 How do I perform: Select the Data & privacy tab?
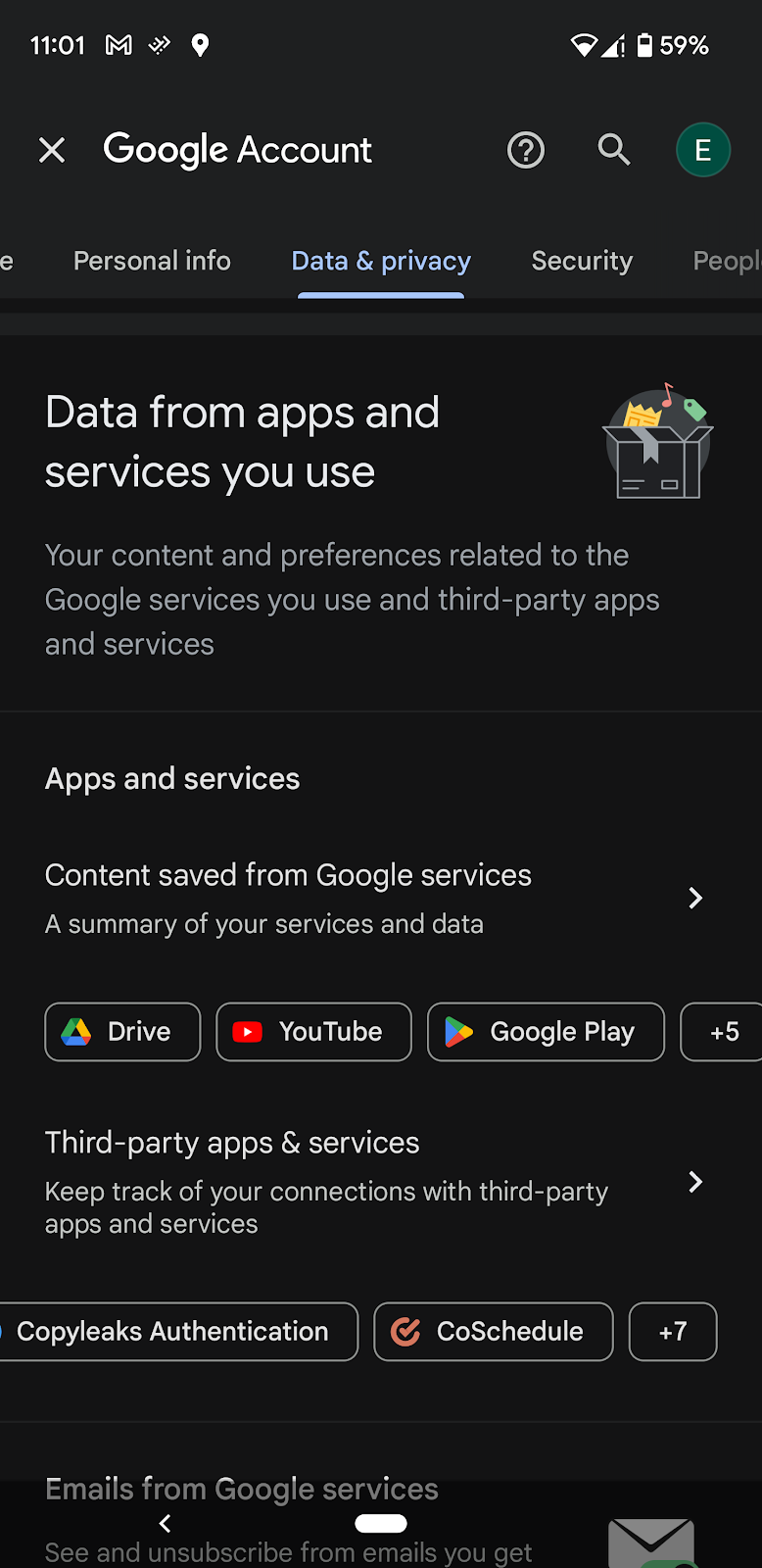pos(381,261)
